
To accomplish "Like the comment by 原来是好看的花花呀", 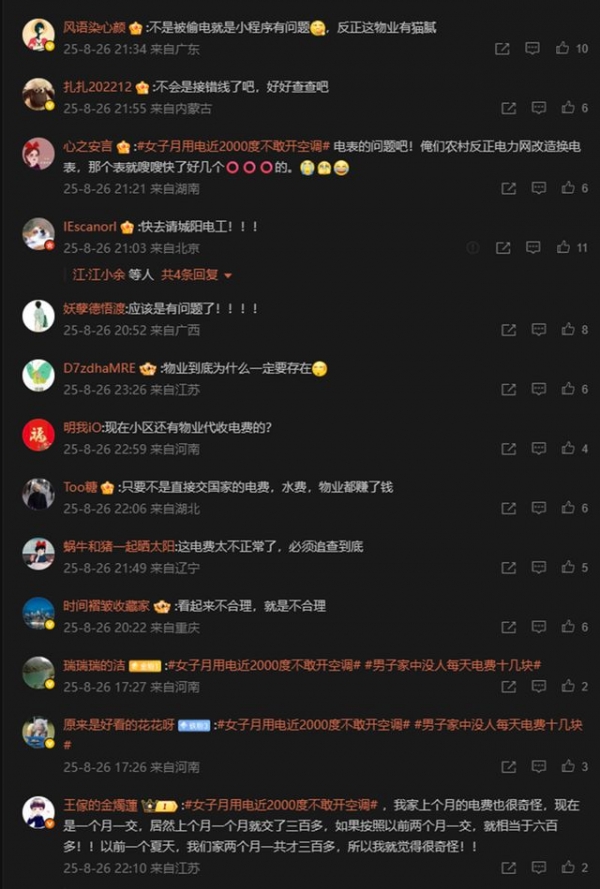I will (x=563, y=767).
